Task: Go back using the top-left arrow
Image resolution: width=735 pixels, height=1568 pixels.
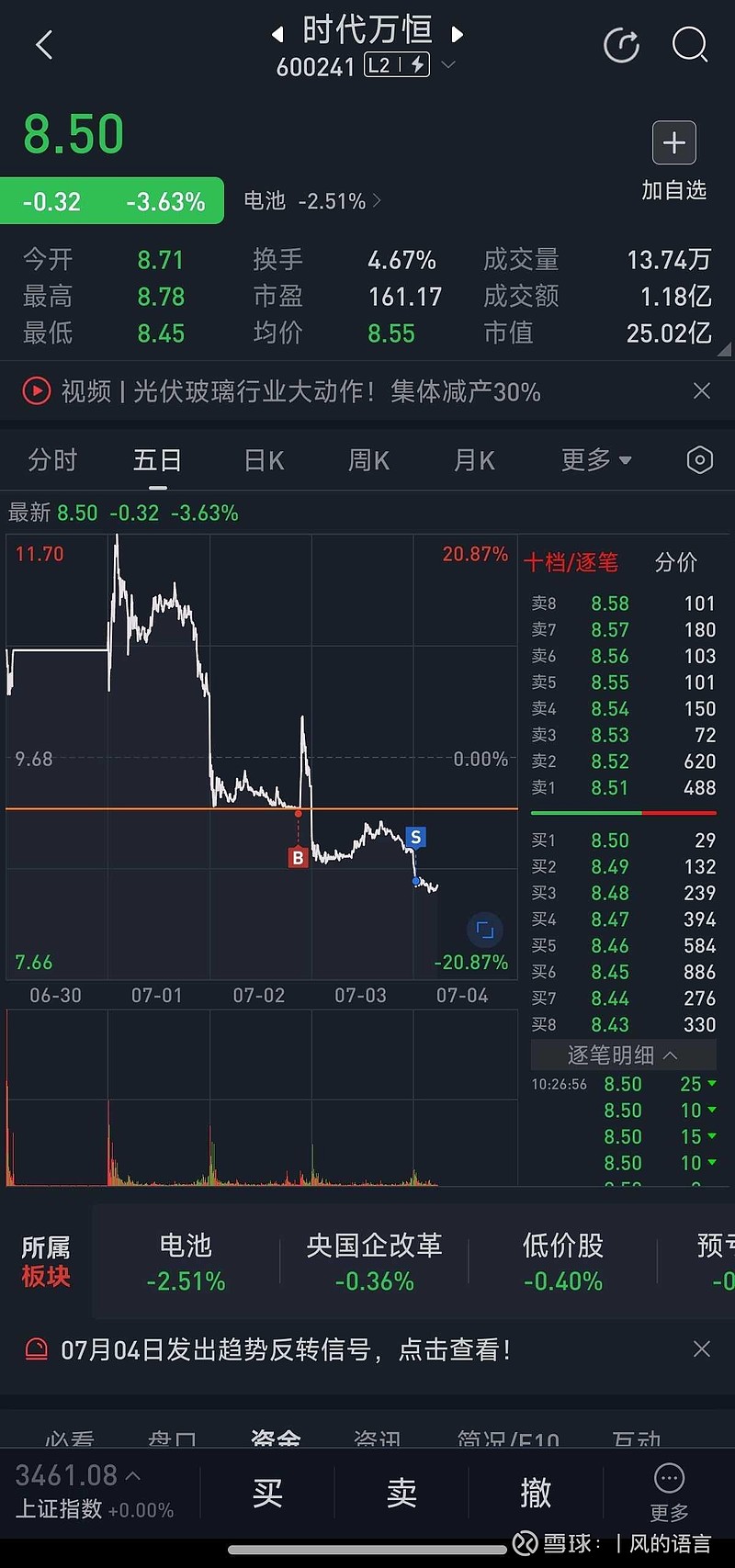Action: (x=44, y=45)
